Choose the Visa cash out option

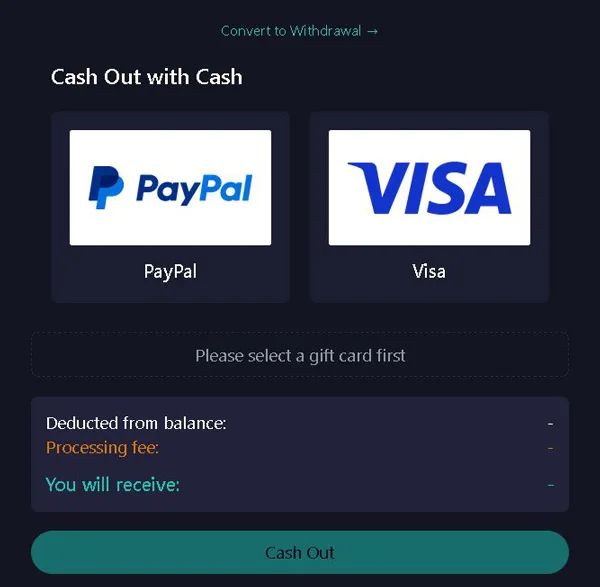(x=429, y=205)
